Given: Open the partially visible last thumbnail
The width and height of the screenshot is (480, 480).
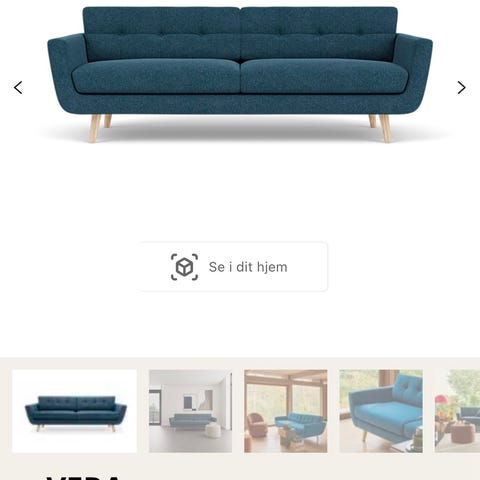Looking at the screenshot, I should coord(457,411).
